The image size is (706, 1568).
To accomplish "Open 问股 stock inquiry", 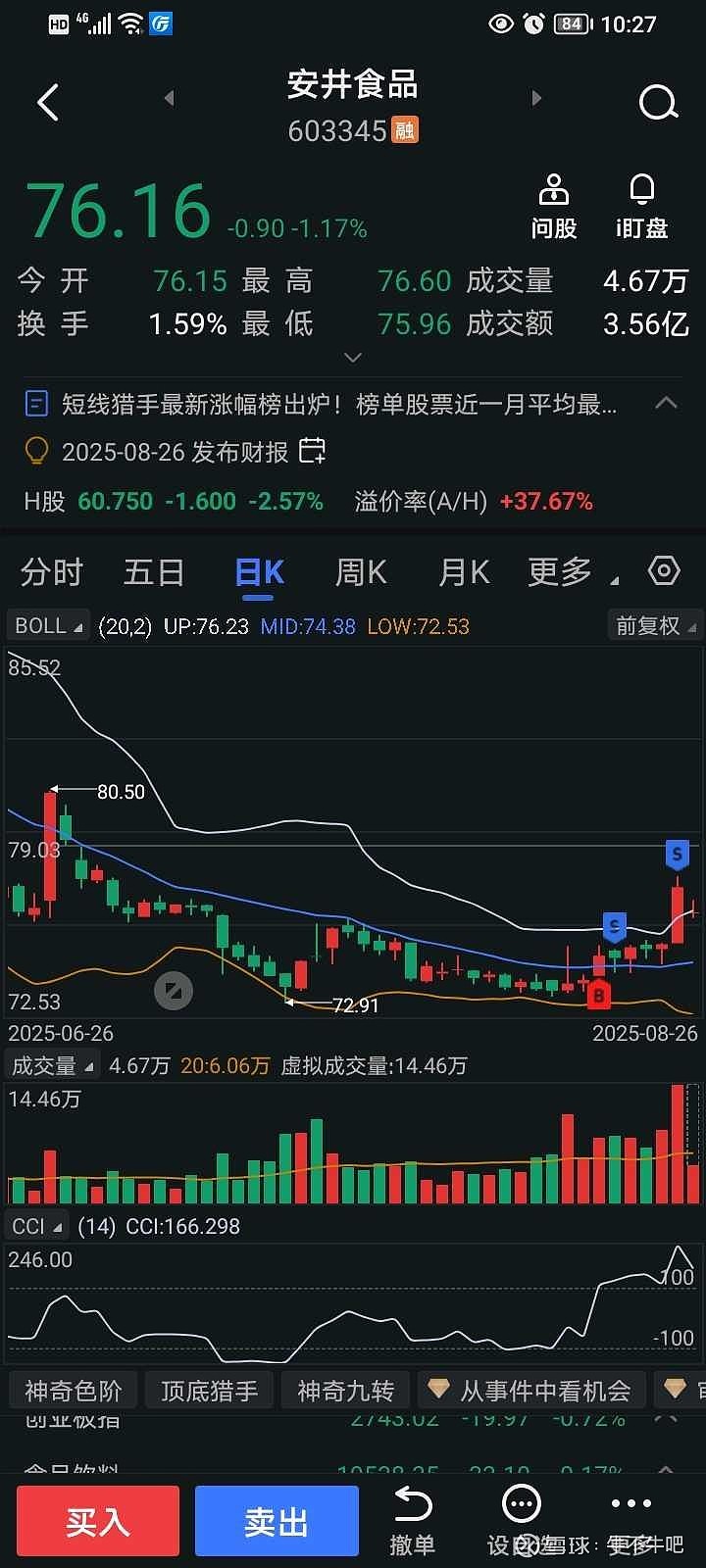I will click(x=554, y=207).
